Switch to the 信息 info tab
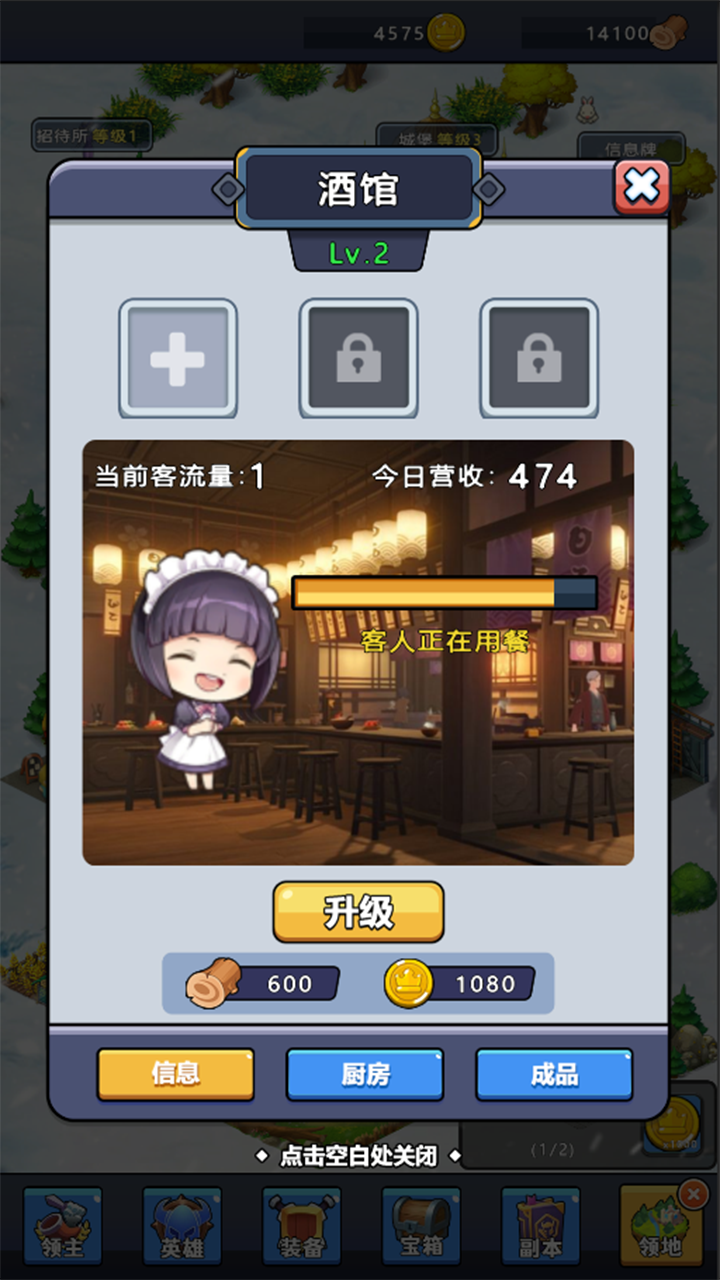720x1280 pixels. [176, 1074]
